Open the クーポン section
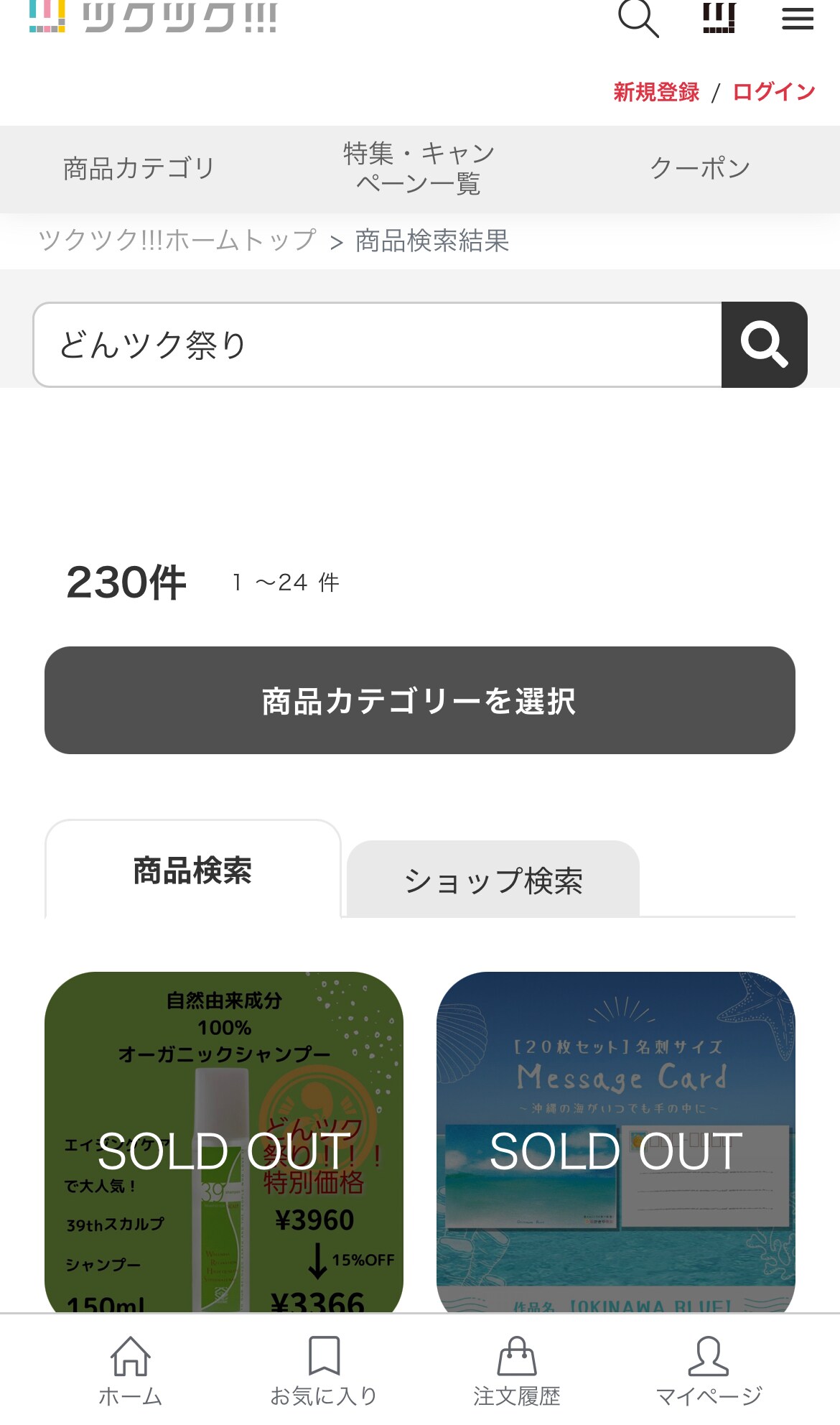This screenshot has height=1425, width=840. (700, 169)
